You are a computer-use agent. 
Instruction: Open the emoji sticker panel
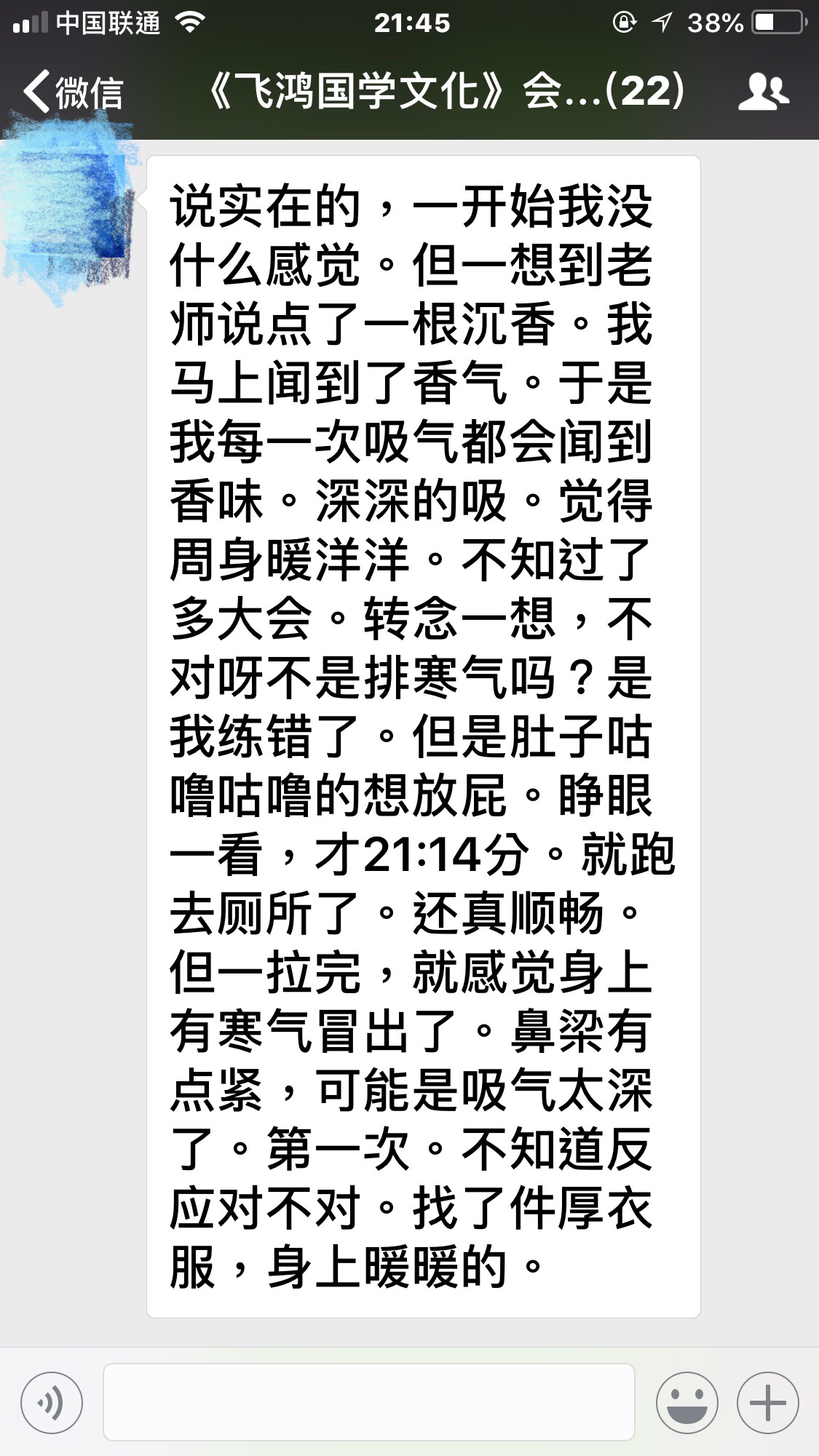tap(687, 1402)
